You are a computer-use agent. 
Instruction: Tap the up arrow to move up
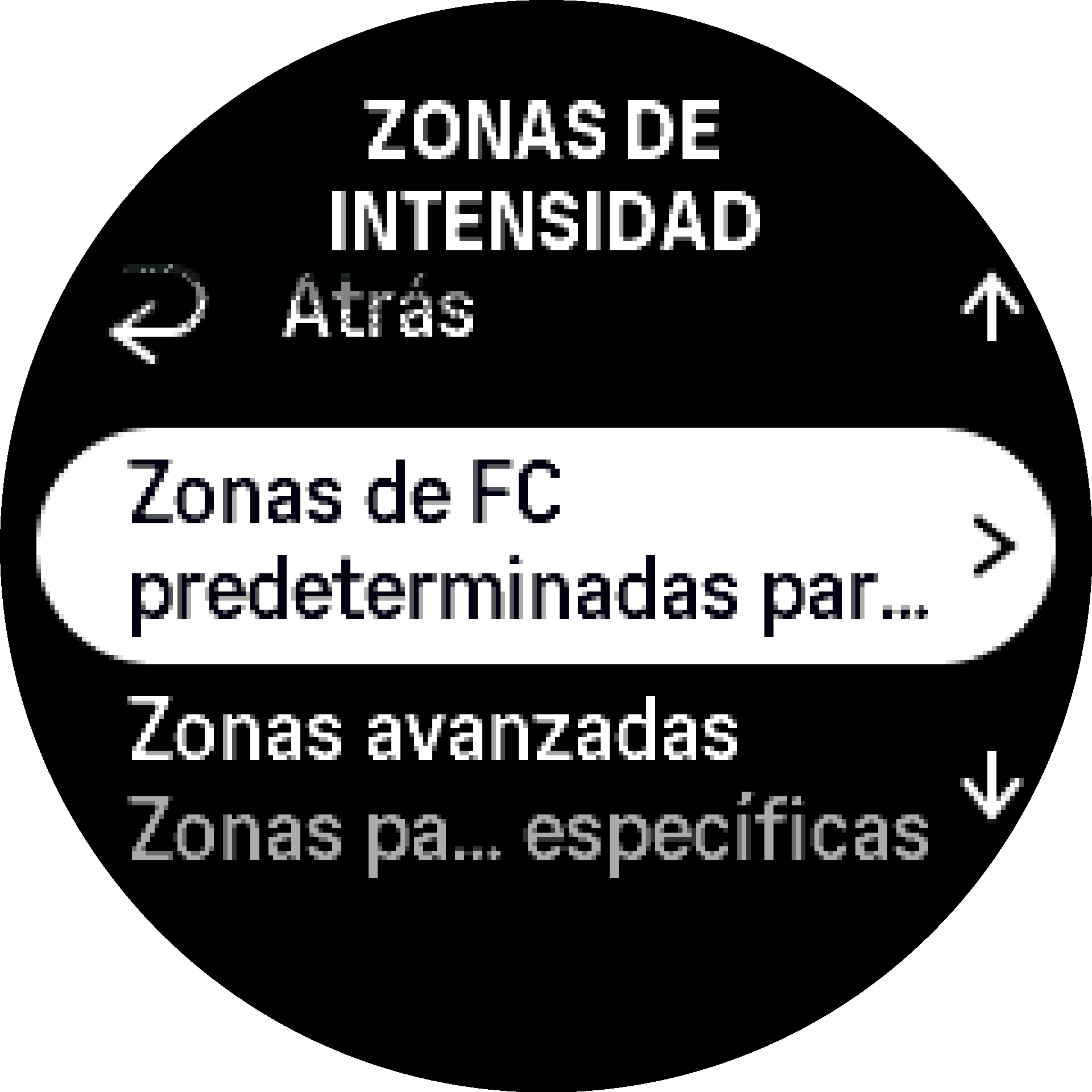click(x=992, y=307)
